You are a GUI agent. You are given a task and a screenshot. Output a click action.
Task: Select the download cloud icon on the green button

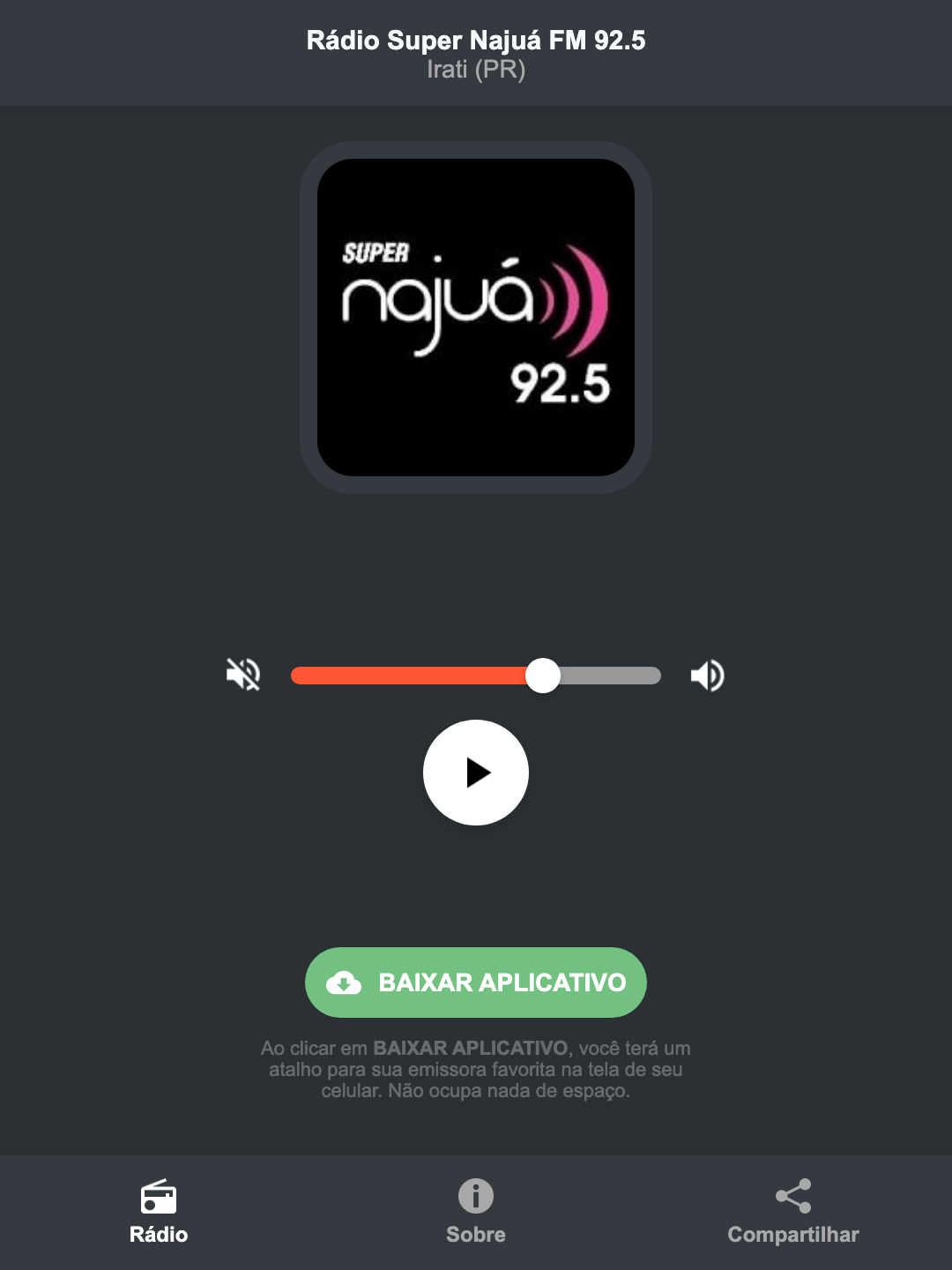point(346,982)
